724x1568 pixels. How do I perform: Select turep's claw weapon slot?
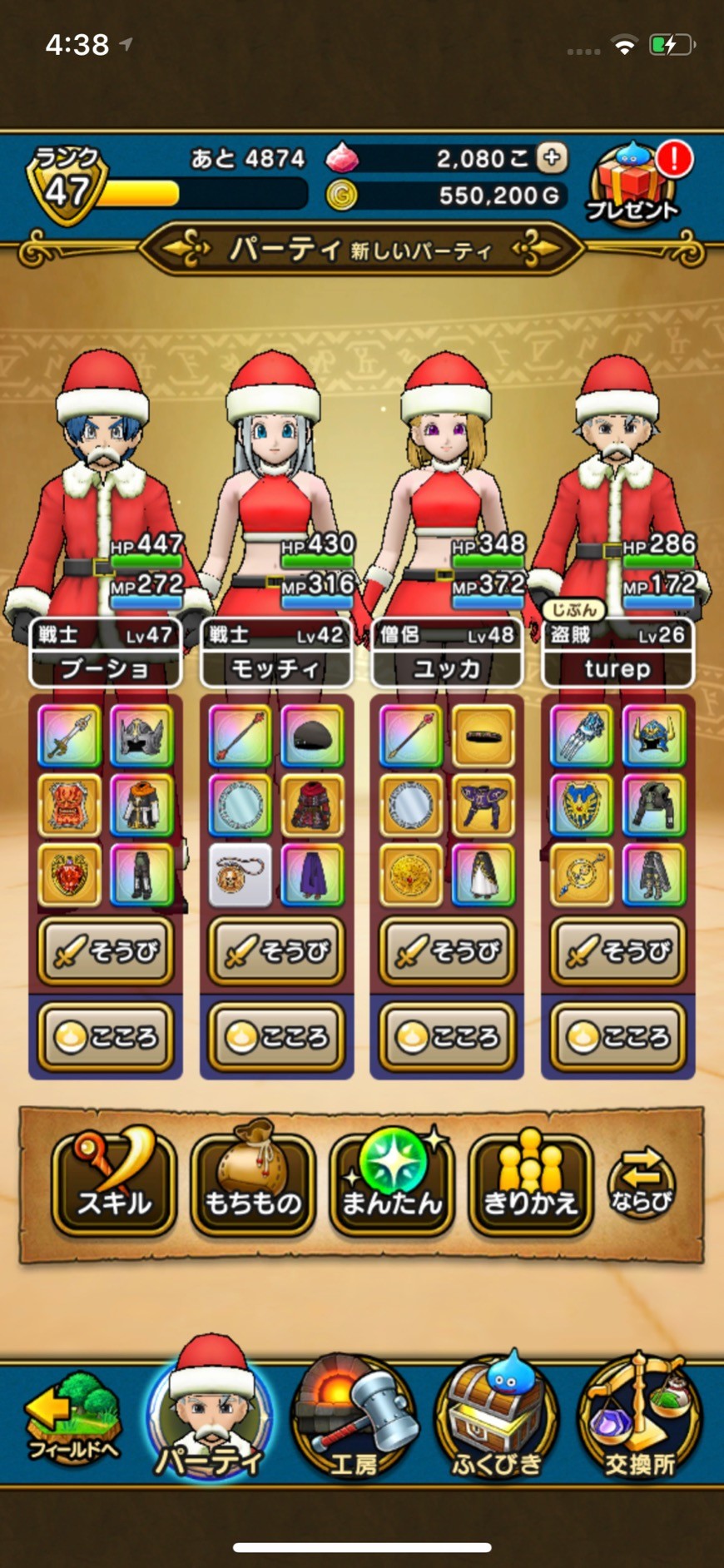(581, 735)
